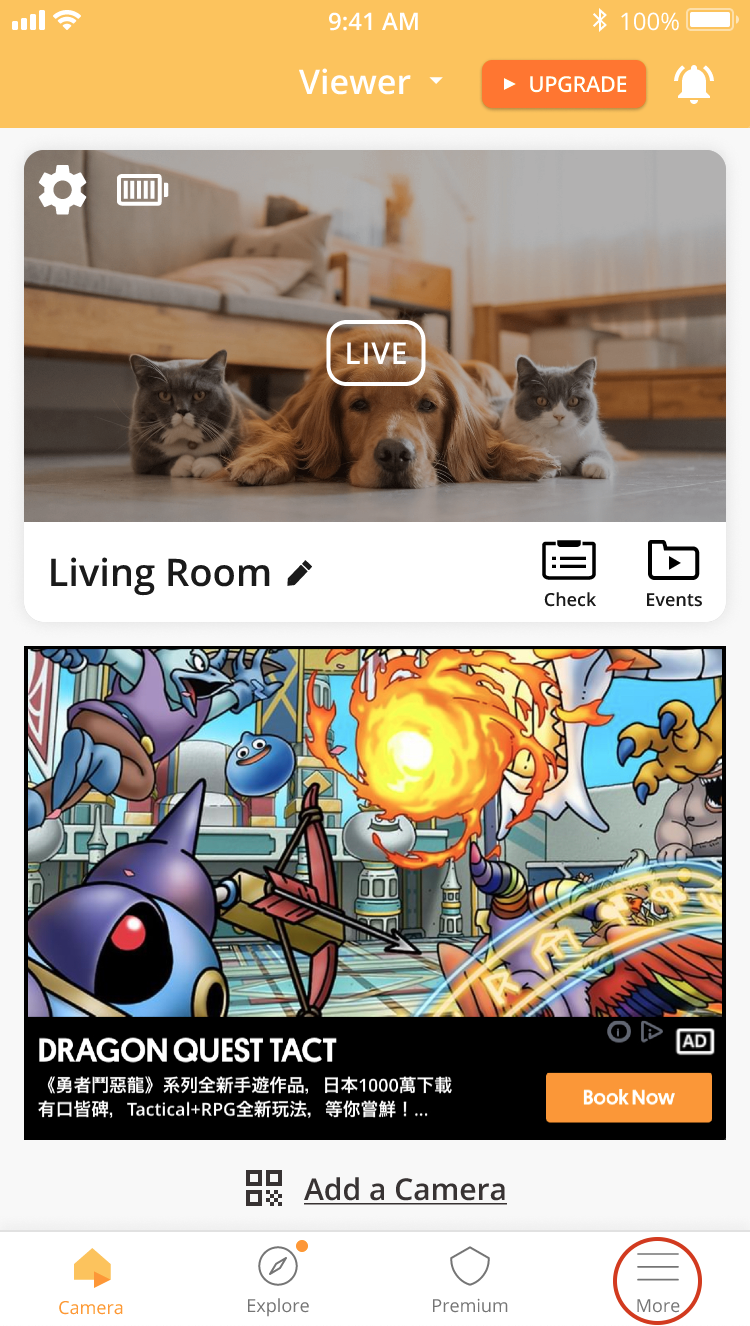This screenshot has height=1326, width=750.
Task: Switch to the Premium tab
Action: (x=470, y=1281)
